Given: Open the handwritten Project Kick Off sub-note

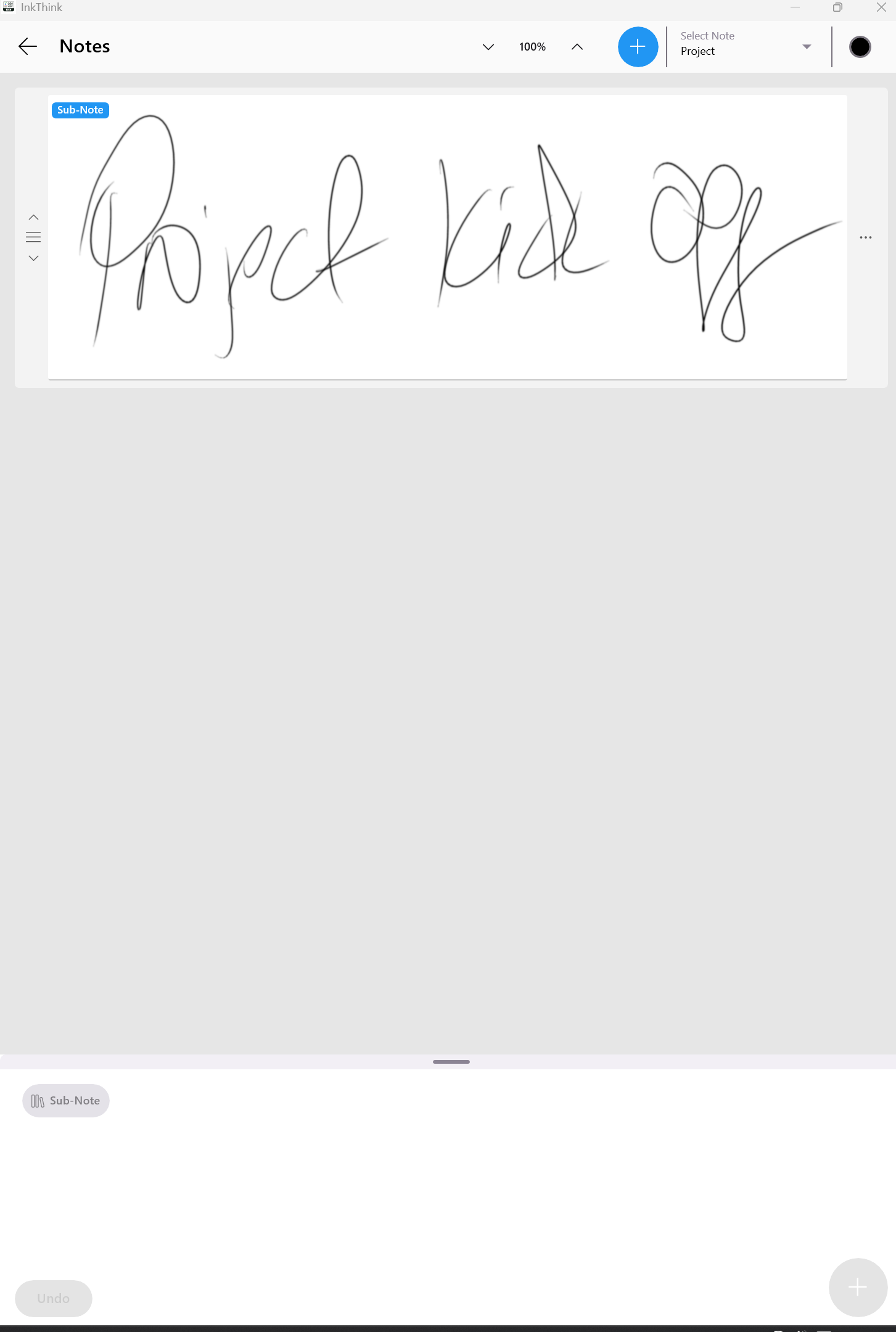Looking at the screenshot, I should click(447, 237).
